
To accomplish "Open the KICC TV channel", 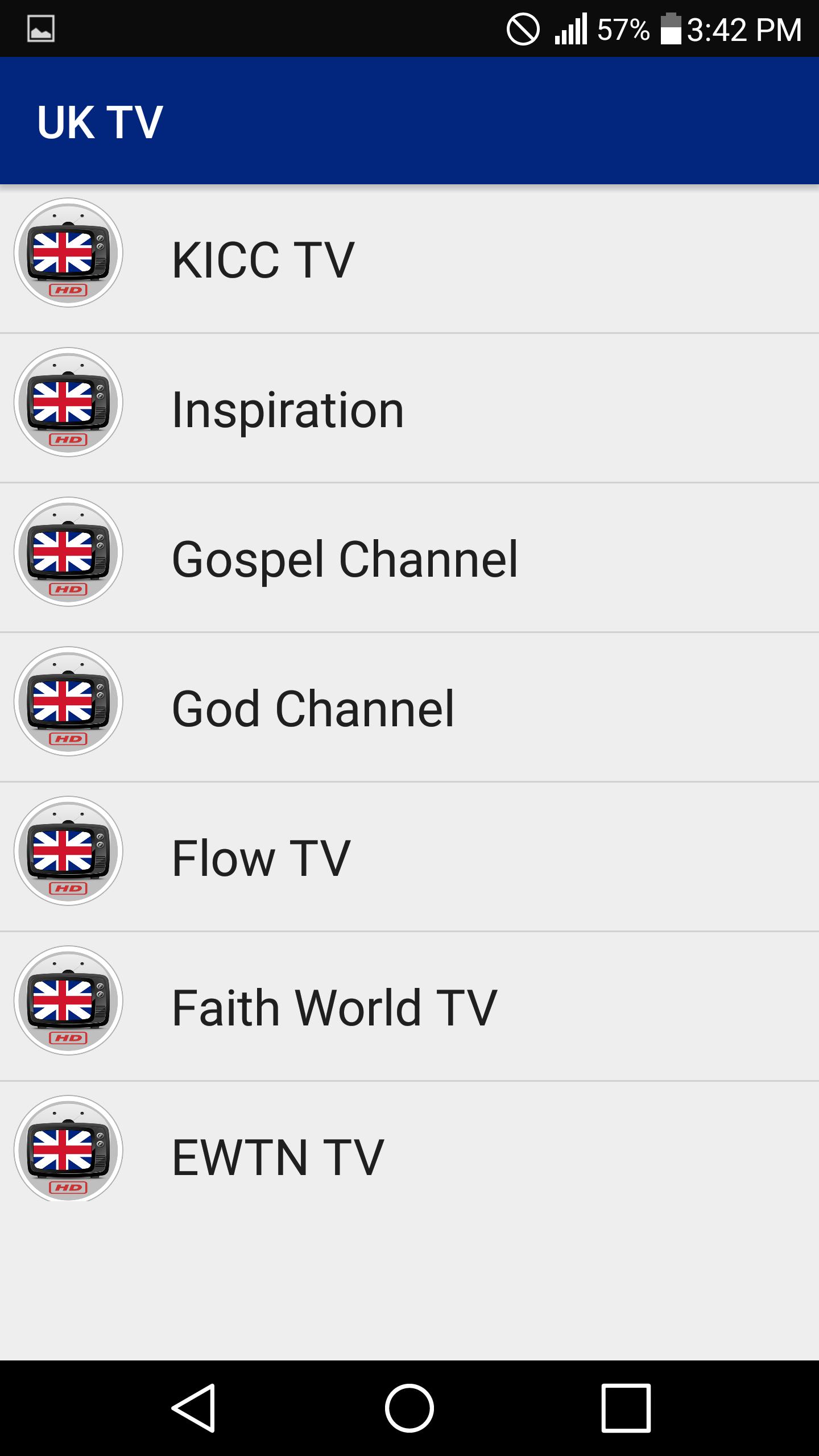I will click(409, 259).
